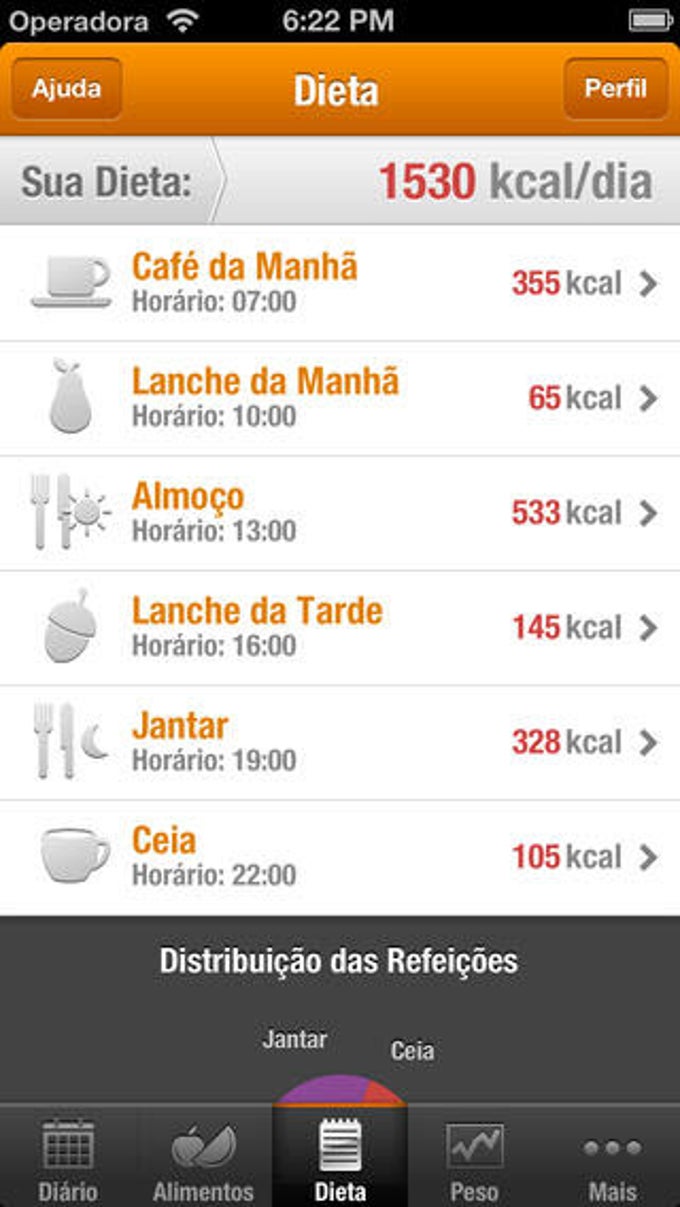This screenshot has height=1207, width=680.
Task: Open the Perfil profile button
Action: [615, 89]
